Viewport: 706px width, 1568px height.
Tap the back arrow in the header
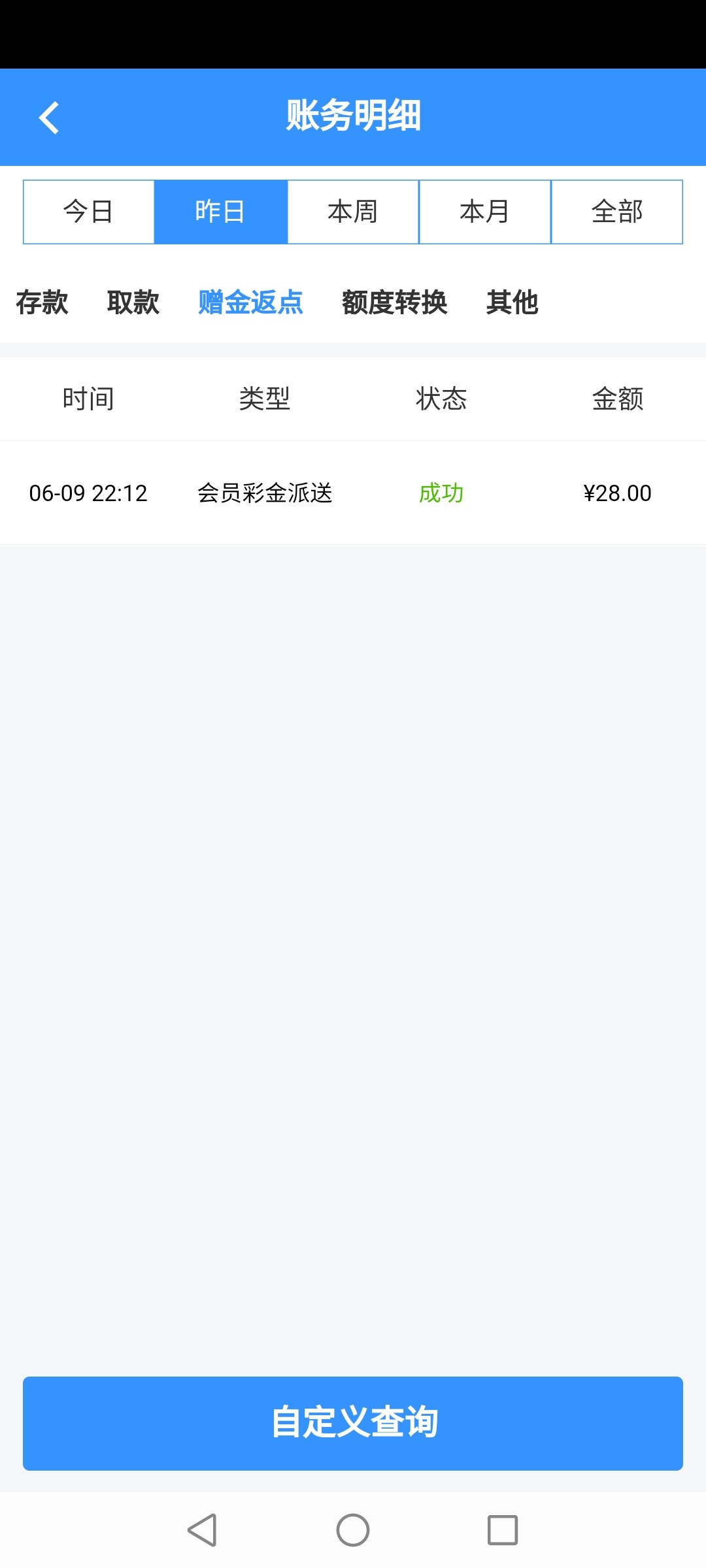(49, 116)
